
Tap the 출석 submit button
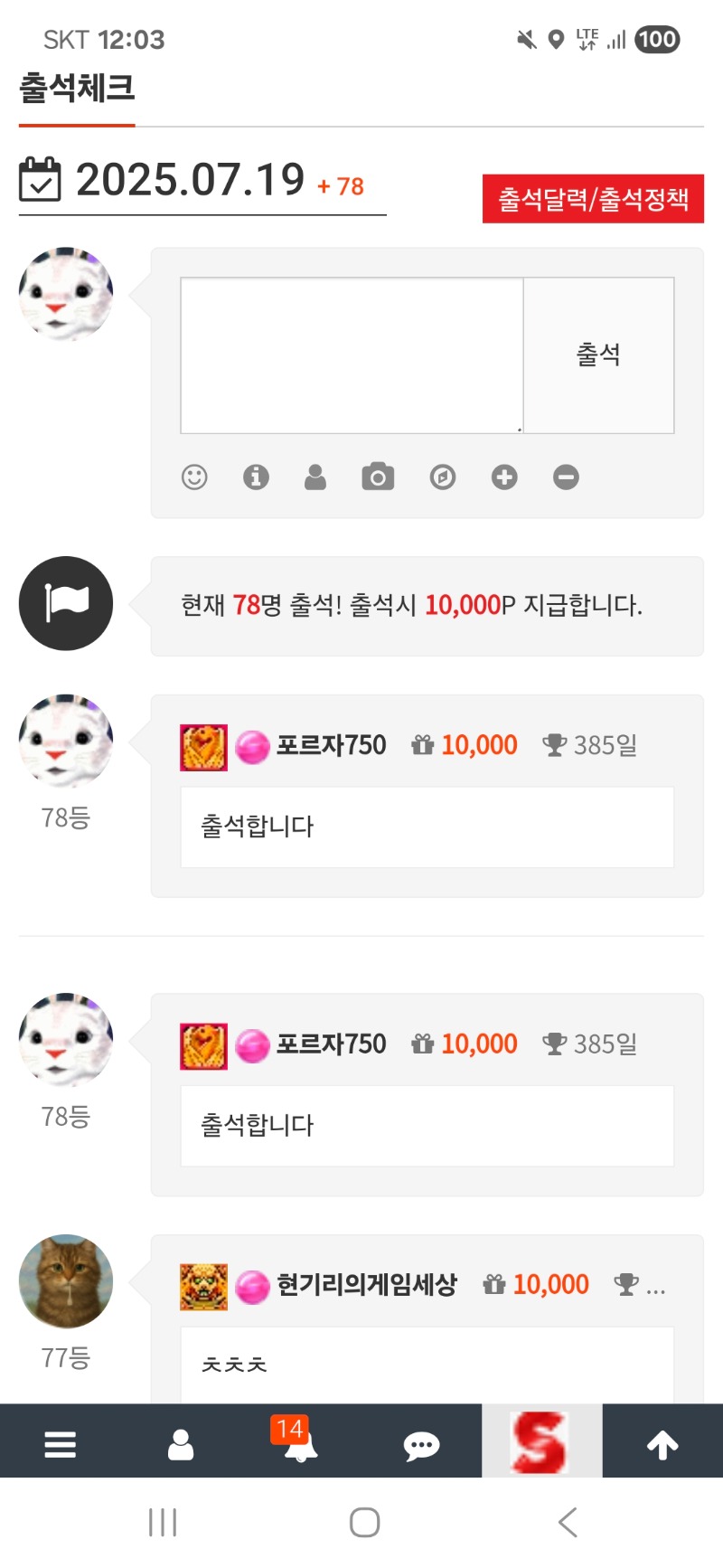[598, 354]
